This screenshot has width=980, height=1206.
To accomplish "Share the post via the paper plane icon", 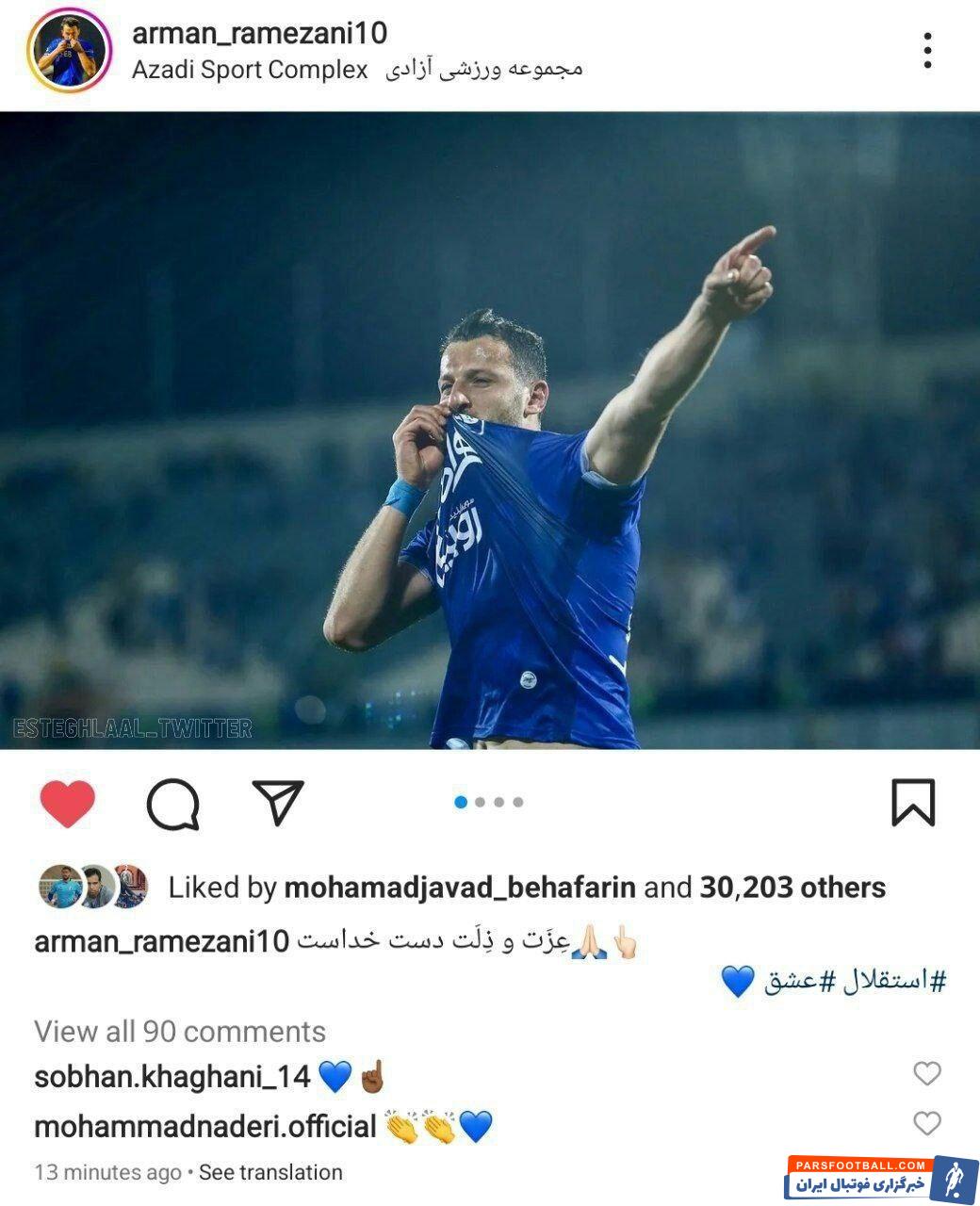I will pos(278,802).
